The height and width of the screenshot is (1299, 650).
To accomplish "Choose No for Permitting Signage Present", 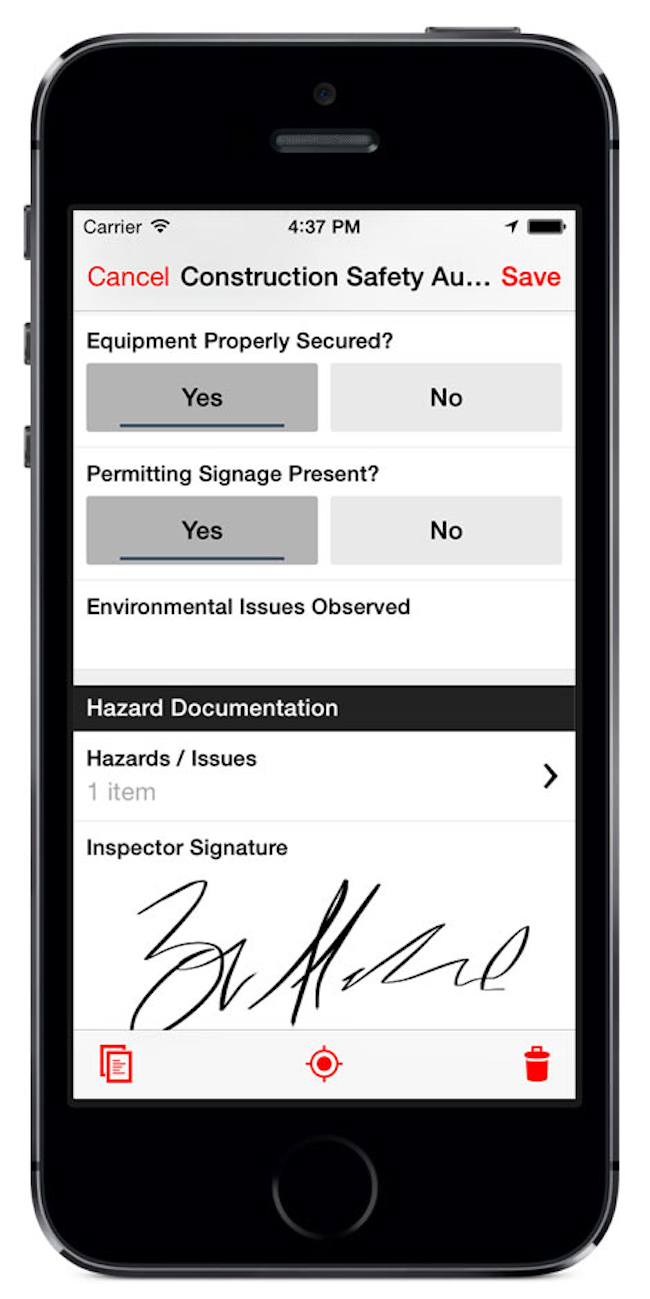I will (446, 531).
